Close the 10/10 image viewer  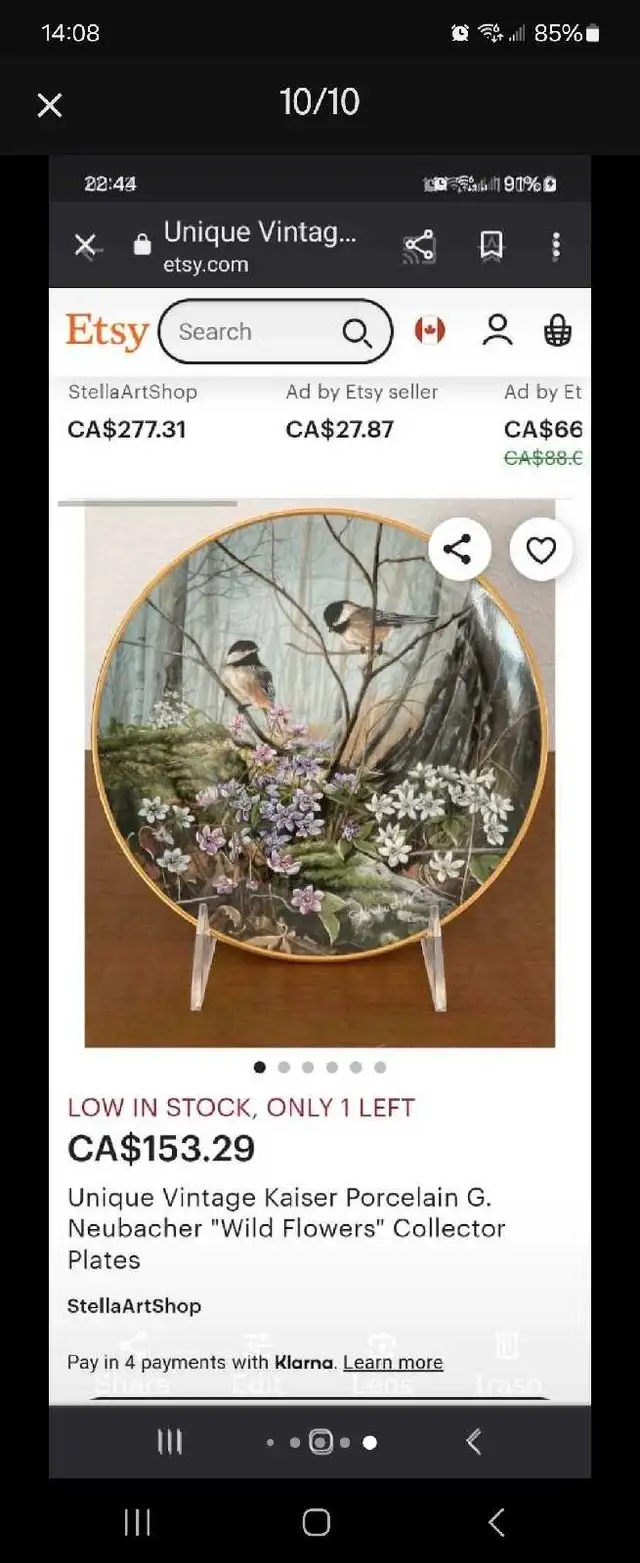49,105
